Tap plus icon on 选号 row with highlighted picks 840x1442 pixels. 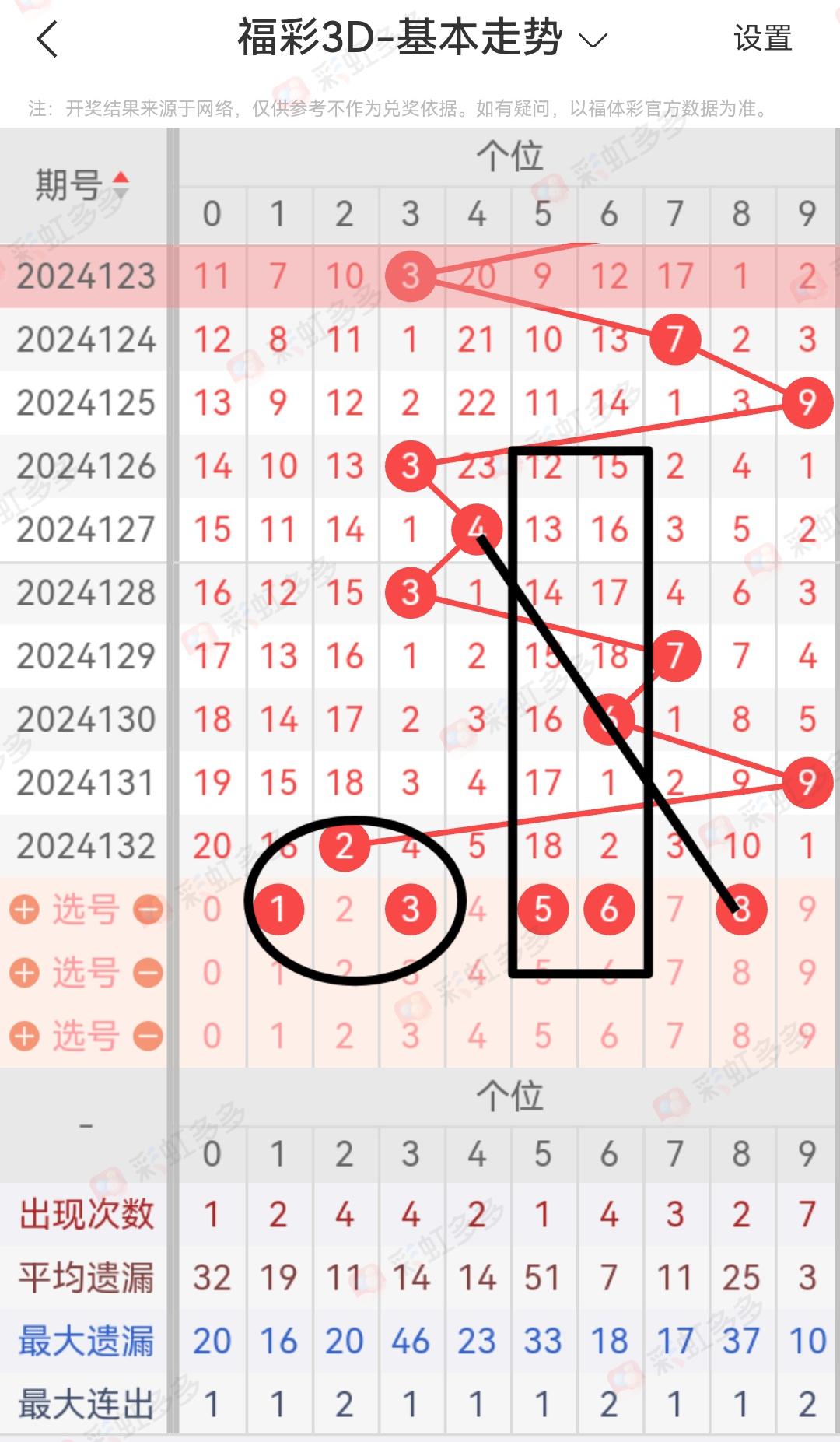click(25, 909)
